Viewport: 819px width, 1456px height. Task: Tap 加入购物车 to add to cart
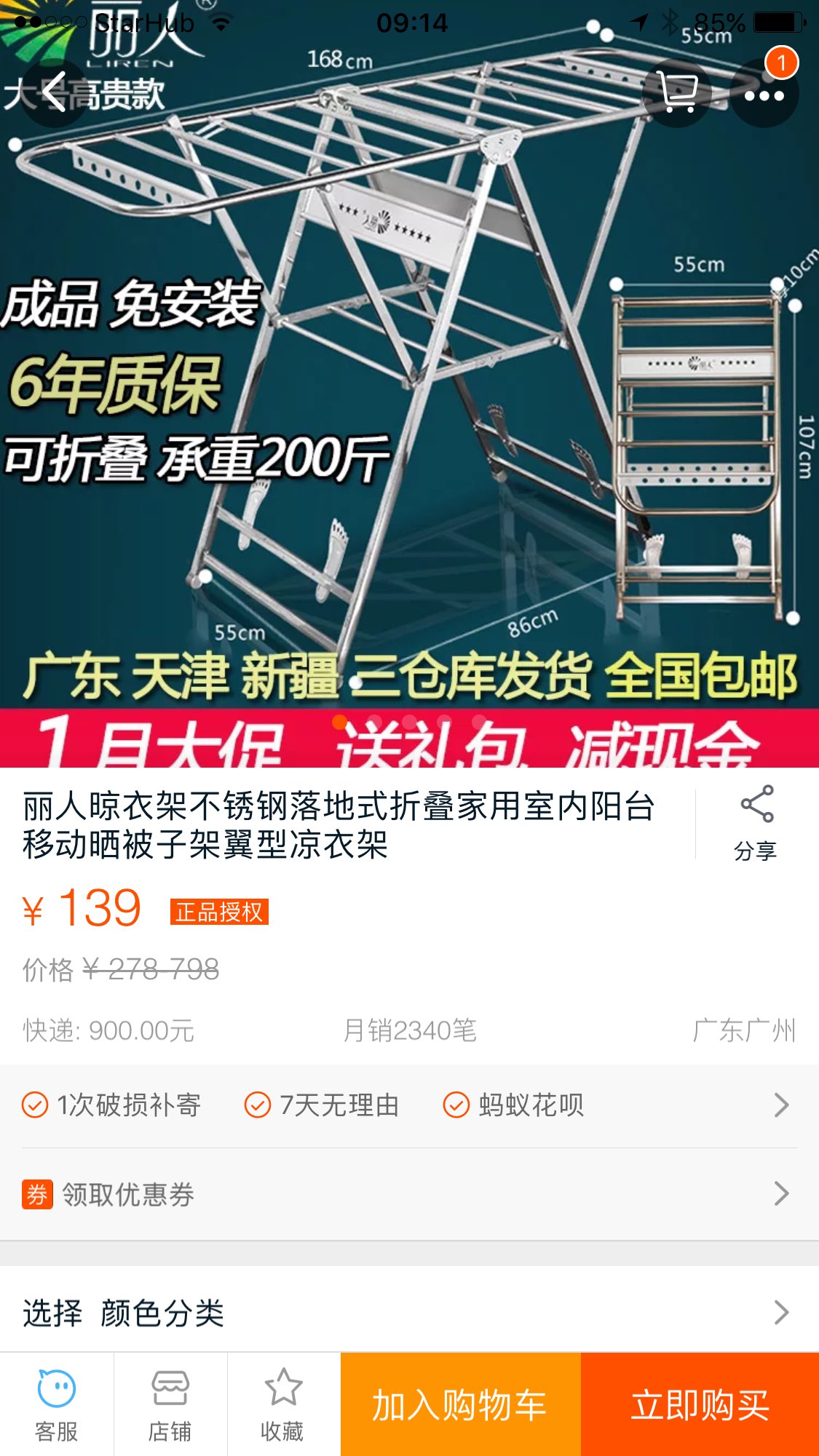[460, 1405]
